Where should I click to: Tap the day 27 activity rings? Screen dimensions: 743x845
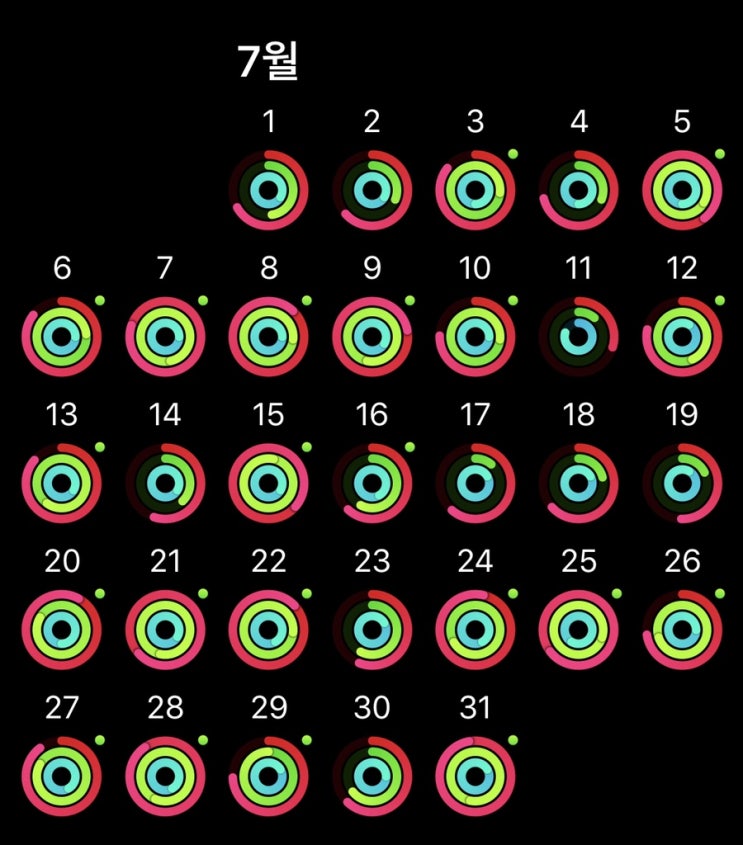point(62,776)
